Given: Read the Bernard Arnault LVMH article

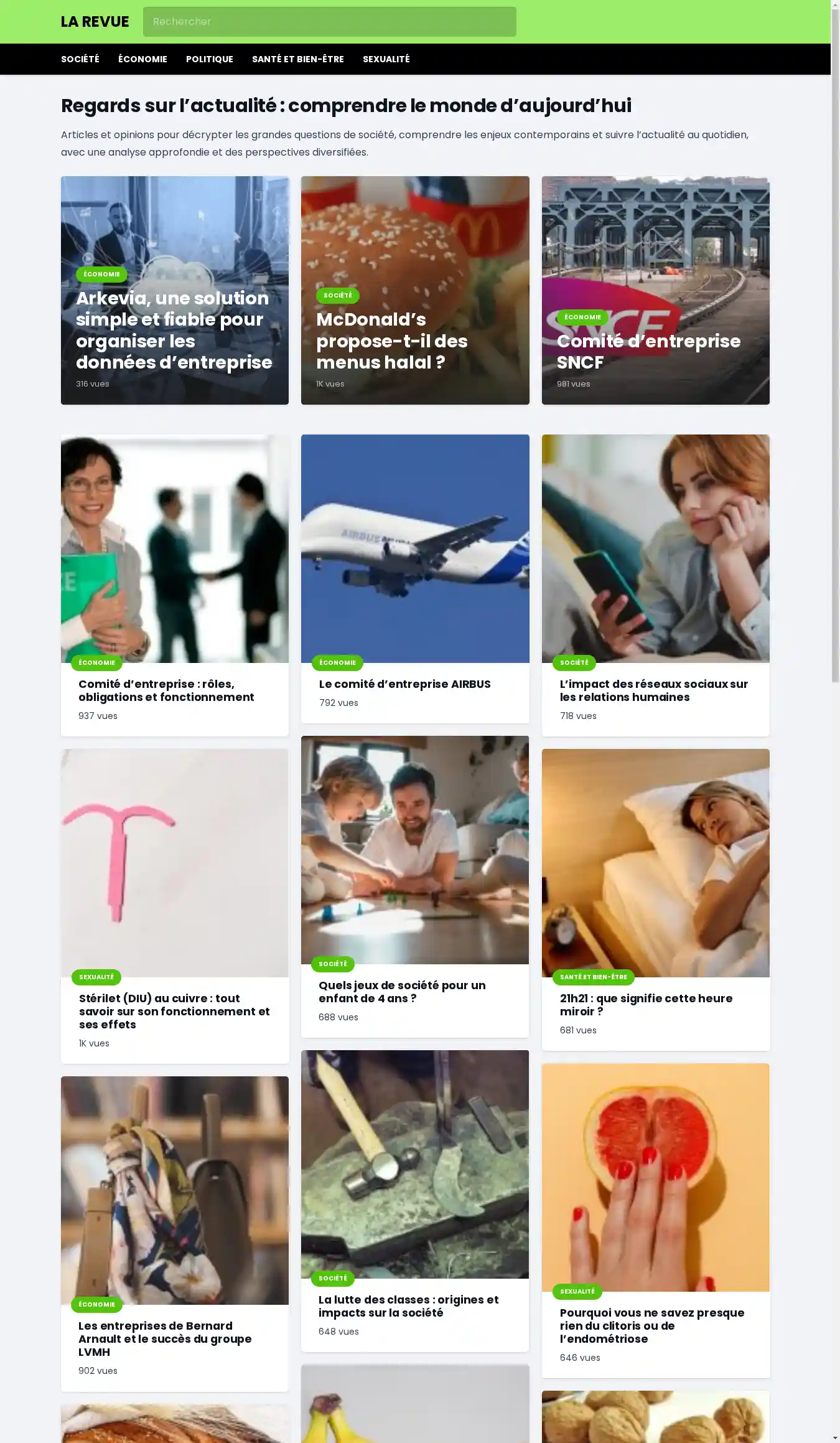Looking at the screenshot, I should (165, 1338).
